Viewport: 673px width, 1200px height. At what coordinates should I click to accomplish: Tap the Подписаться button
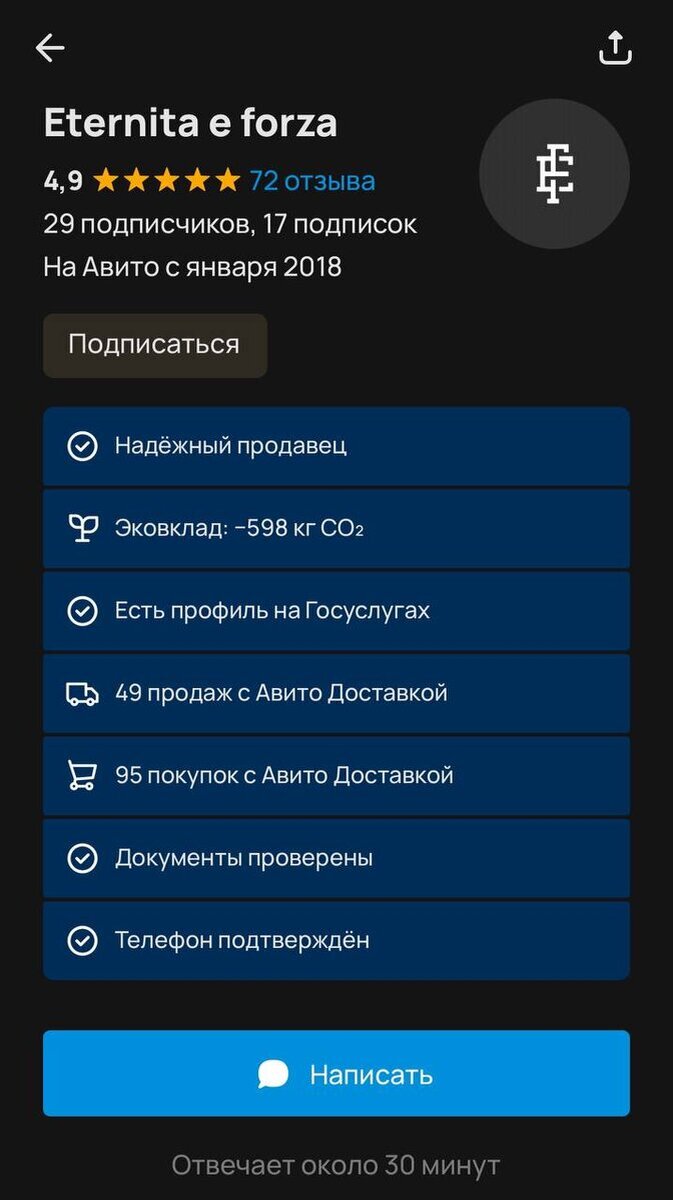click(x=155, y=345)
